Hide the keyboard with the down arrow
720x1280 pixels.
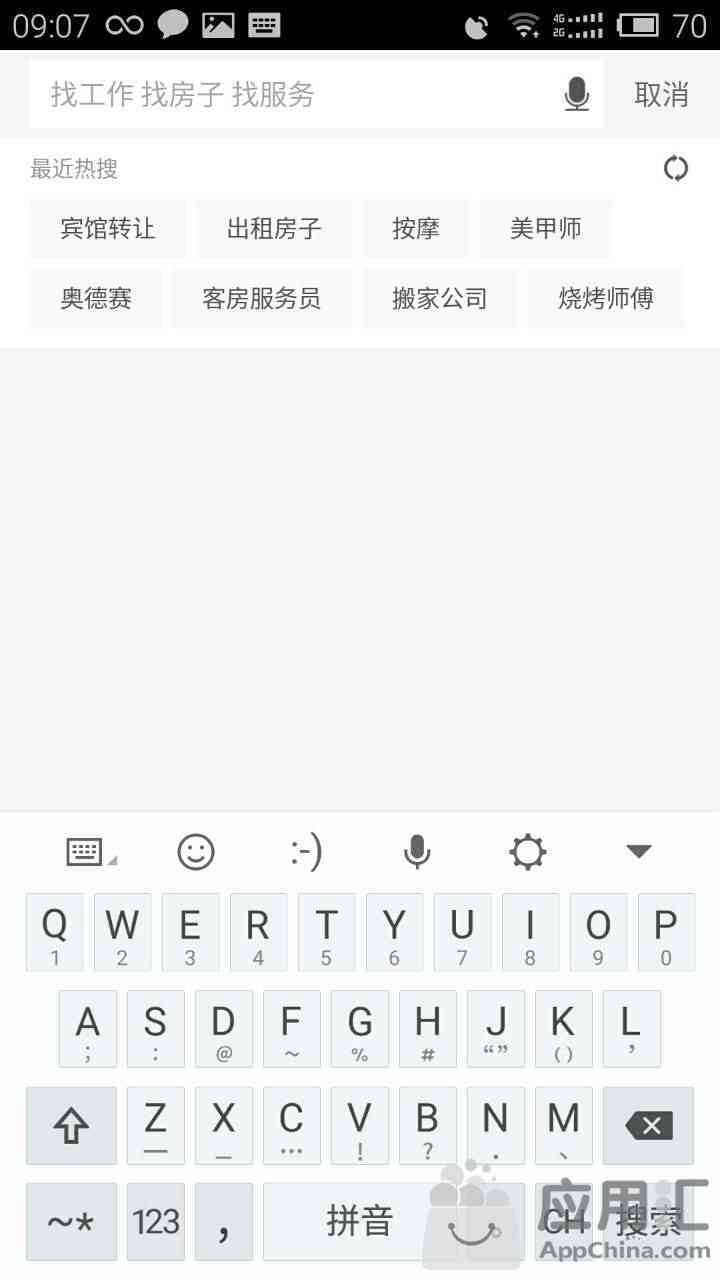639,852
